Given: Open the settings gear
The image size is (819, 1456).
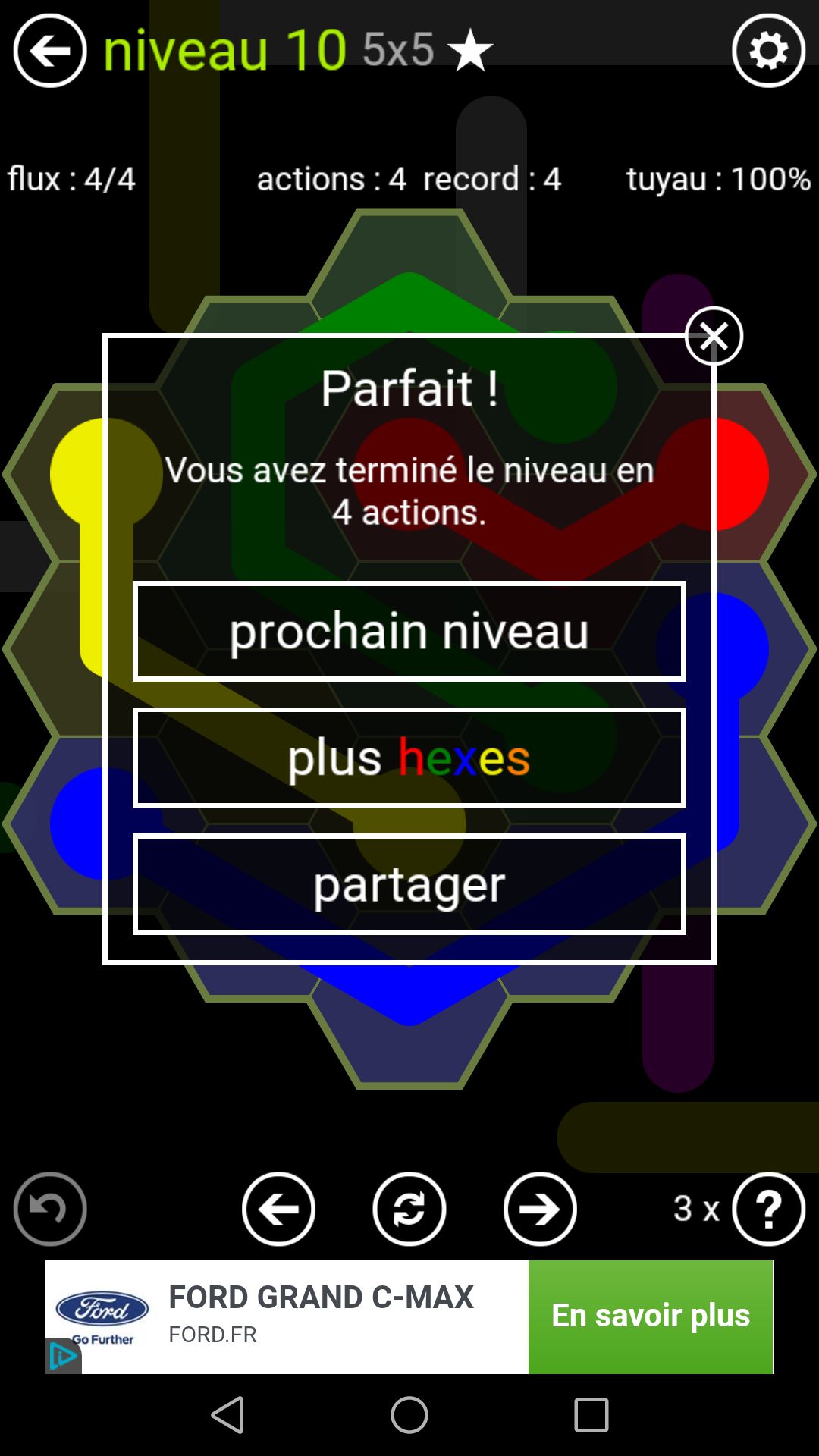Looking at the screenshot, I should point(768,52).
